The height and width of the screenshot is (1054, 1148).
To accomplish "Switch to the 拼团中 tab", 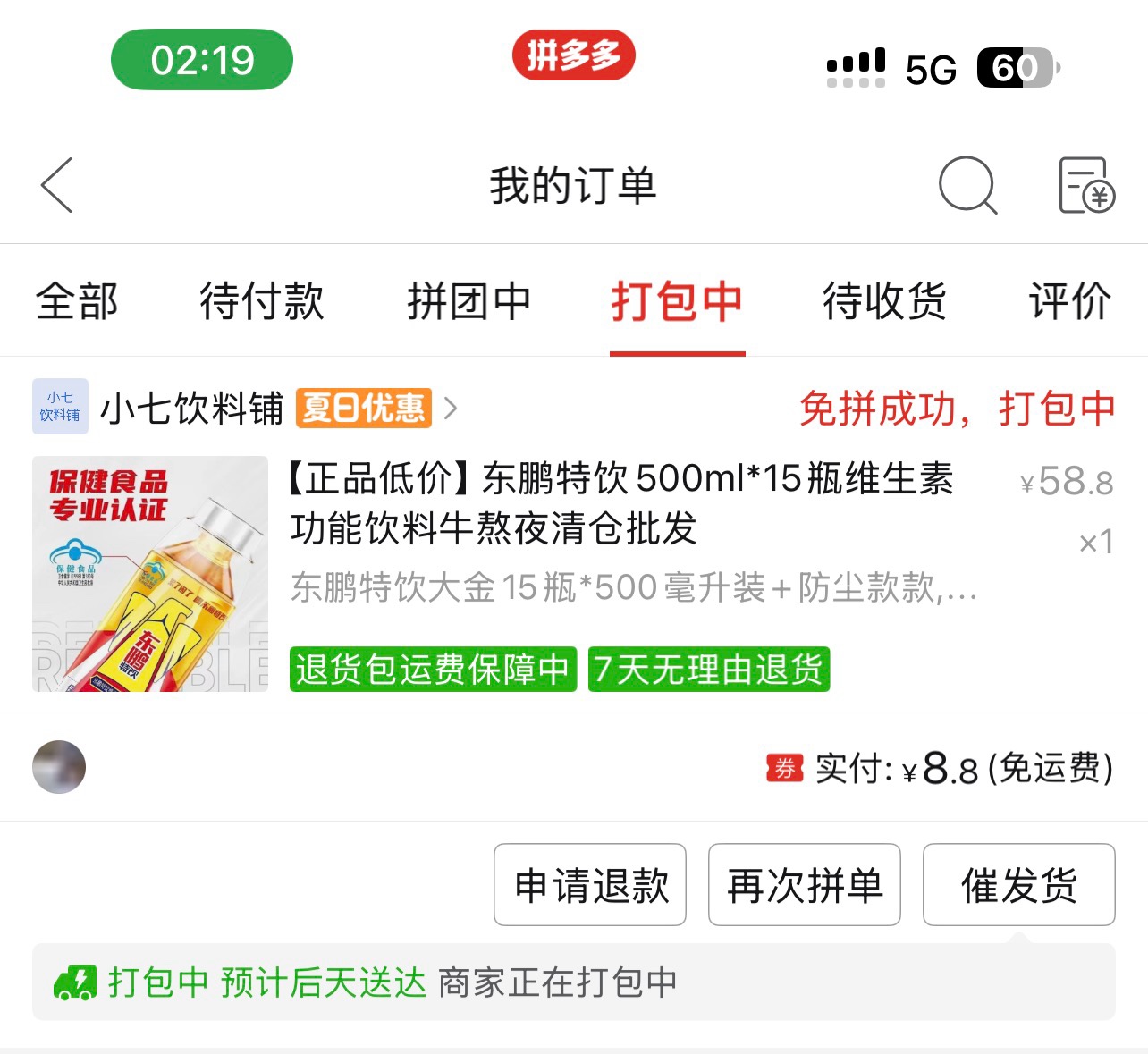I will point(468,301).
